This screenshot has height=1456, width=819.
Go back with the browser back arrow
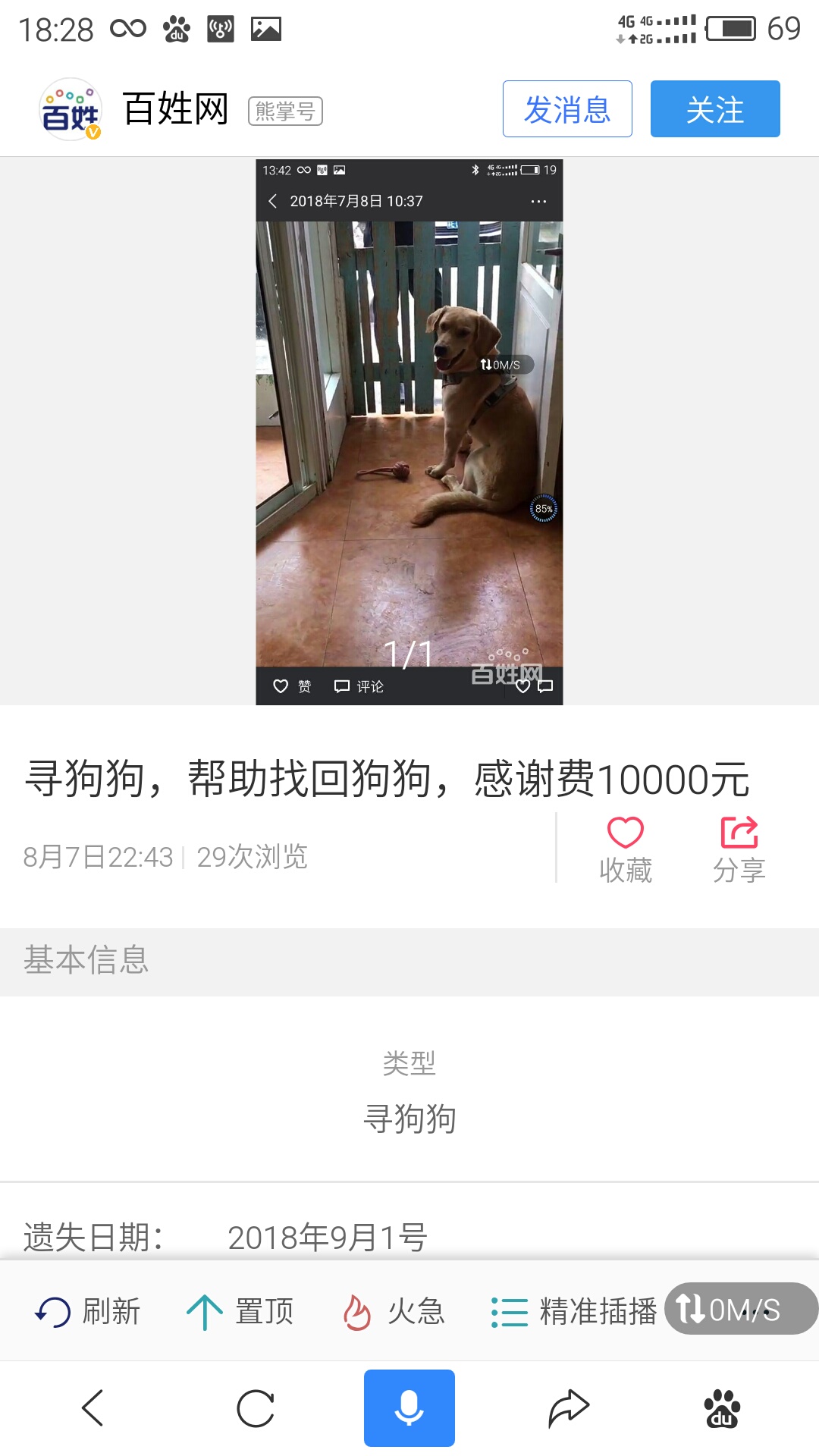tap(93, 1408)
